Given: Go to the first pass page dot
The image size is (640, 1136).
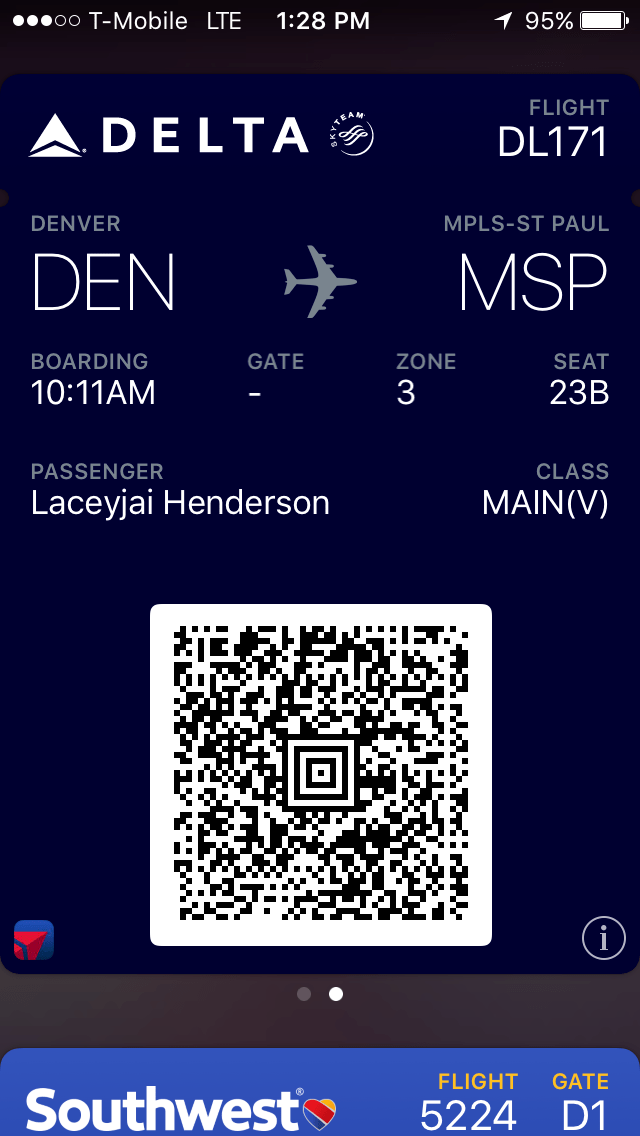Looking at the screenshot, I should pyautogui.click(x=304, y=994).
